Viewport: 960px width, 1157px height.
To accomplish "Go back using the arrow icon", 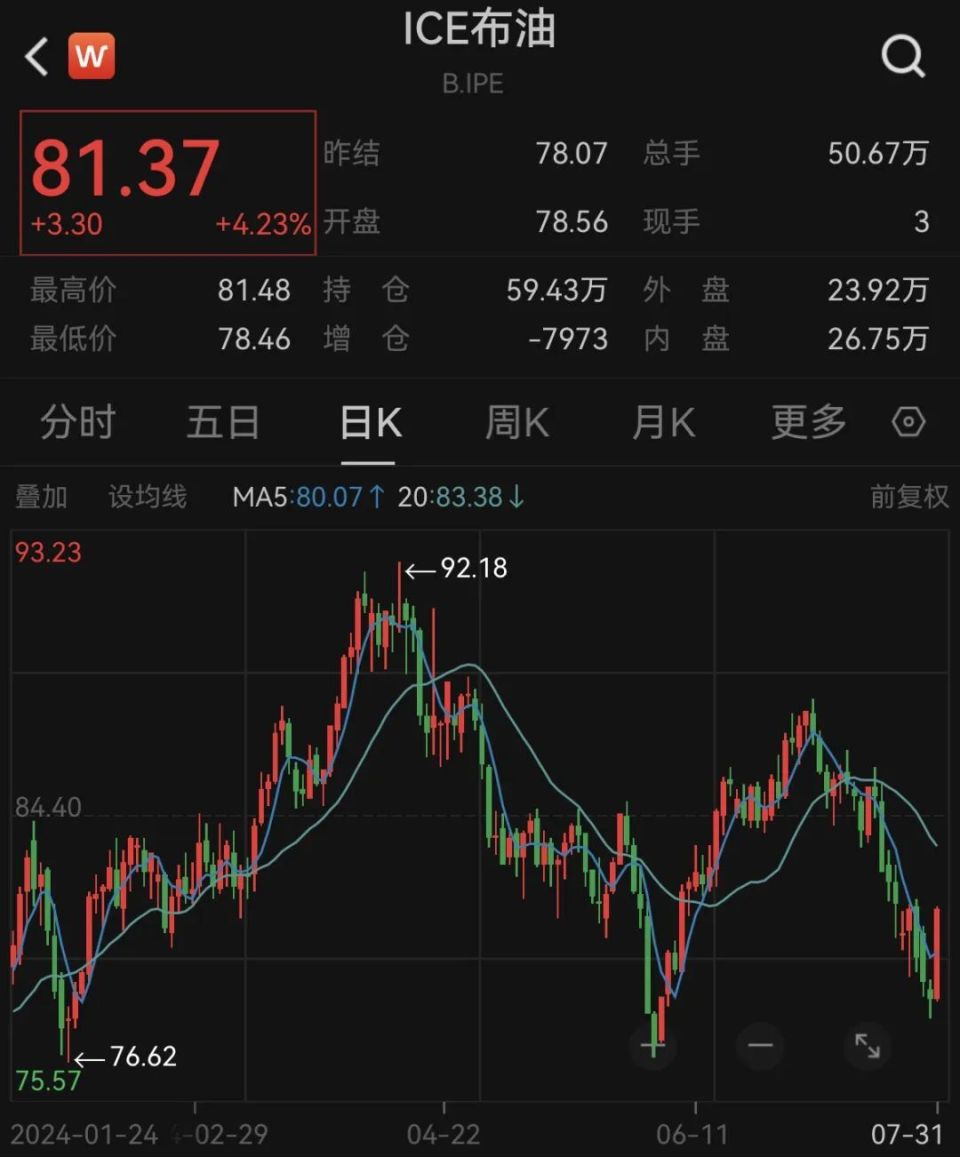I will (x=37, y=57).
